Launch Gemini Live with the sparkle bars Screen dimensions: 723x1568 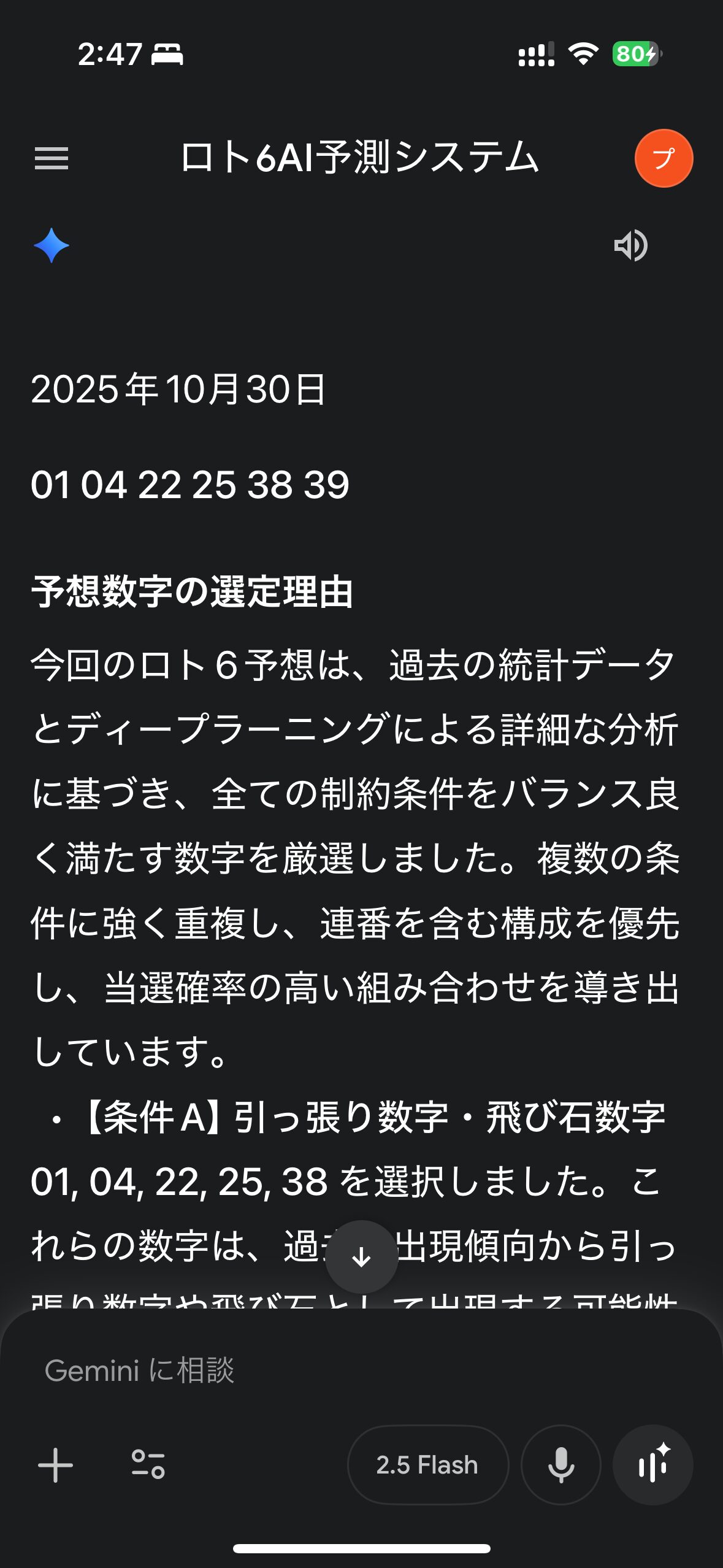[x=653, y=1465]
